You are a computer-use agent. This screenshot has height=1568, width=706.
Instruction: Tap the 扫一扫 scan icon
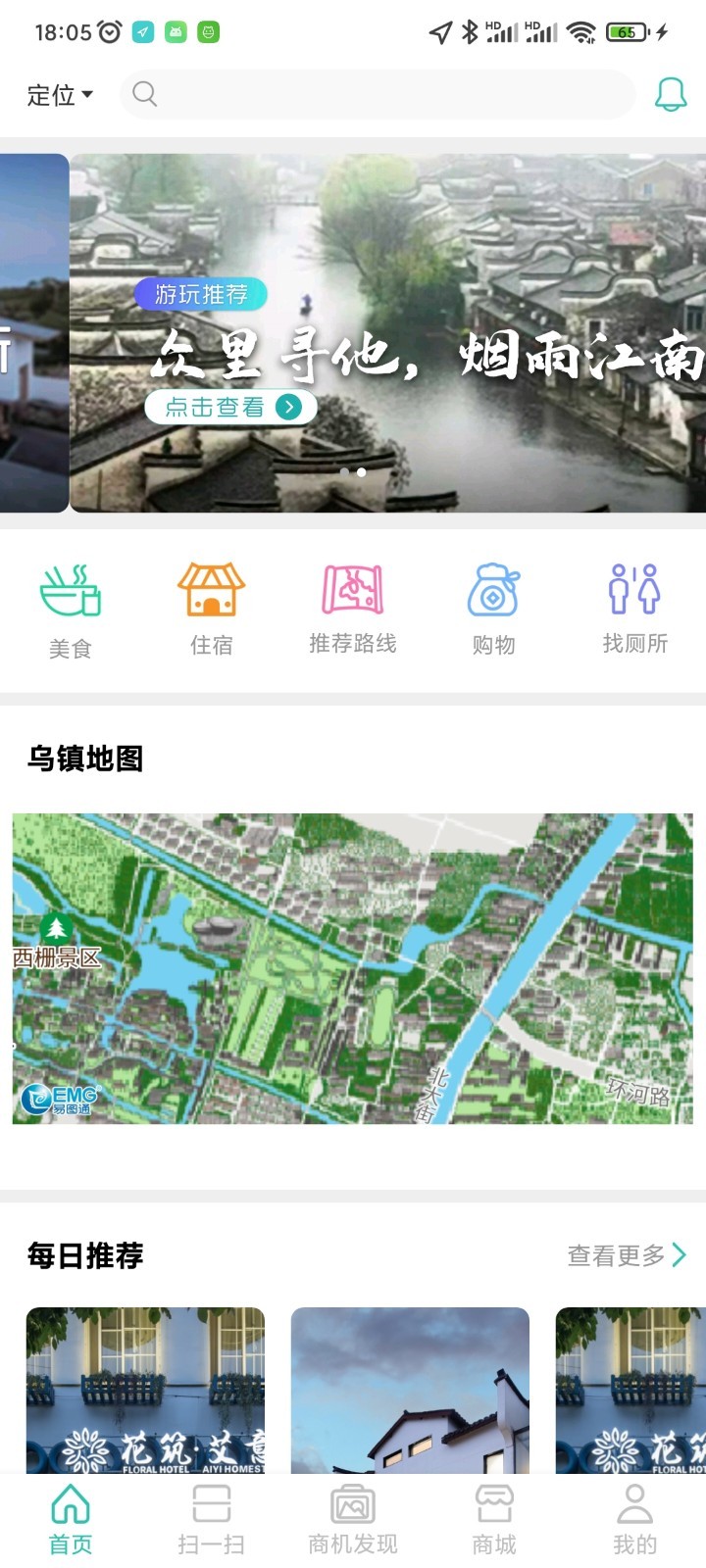211,1514
